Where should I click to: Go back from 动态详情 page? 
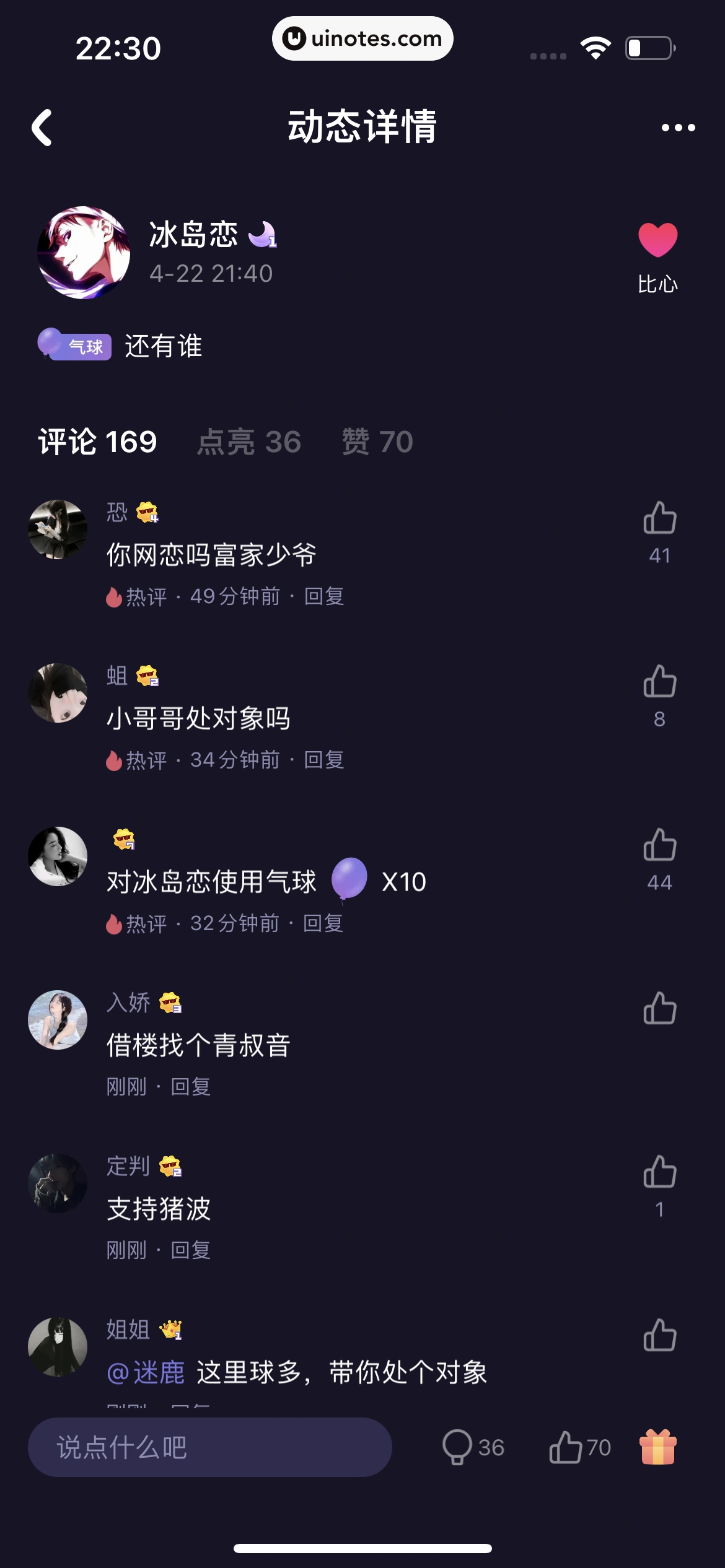[42, 128]
